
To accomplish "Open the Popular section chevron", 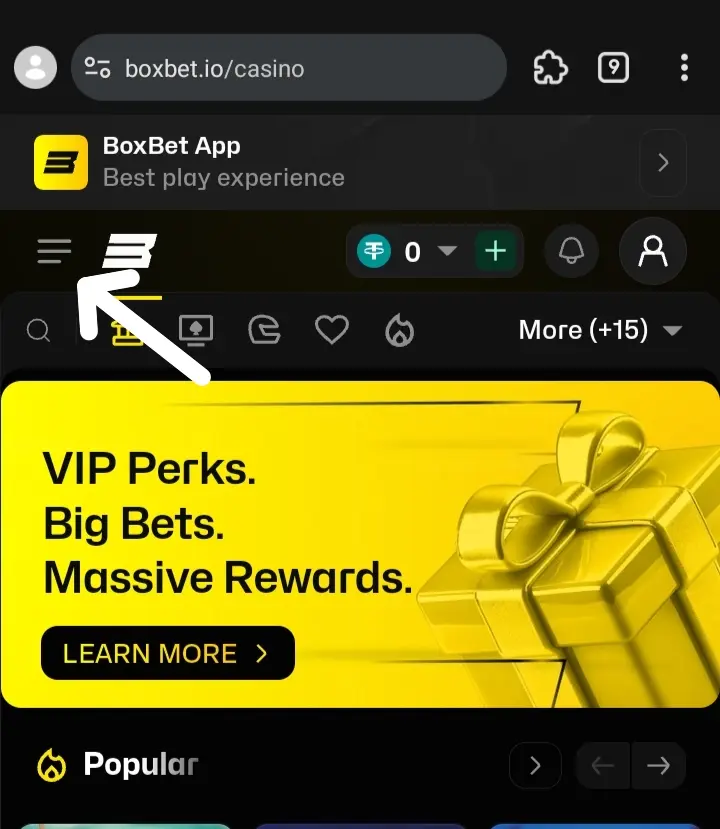I will (x=535, y=766).
